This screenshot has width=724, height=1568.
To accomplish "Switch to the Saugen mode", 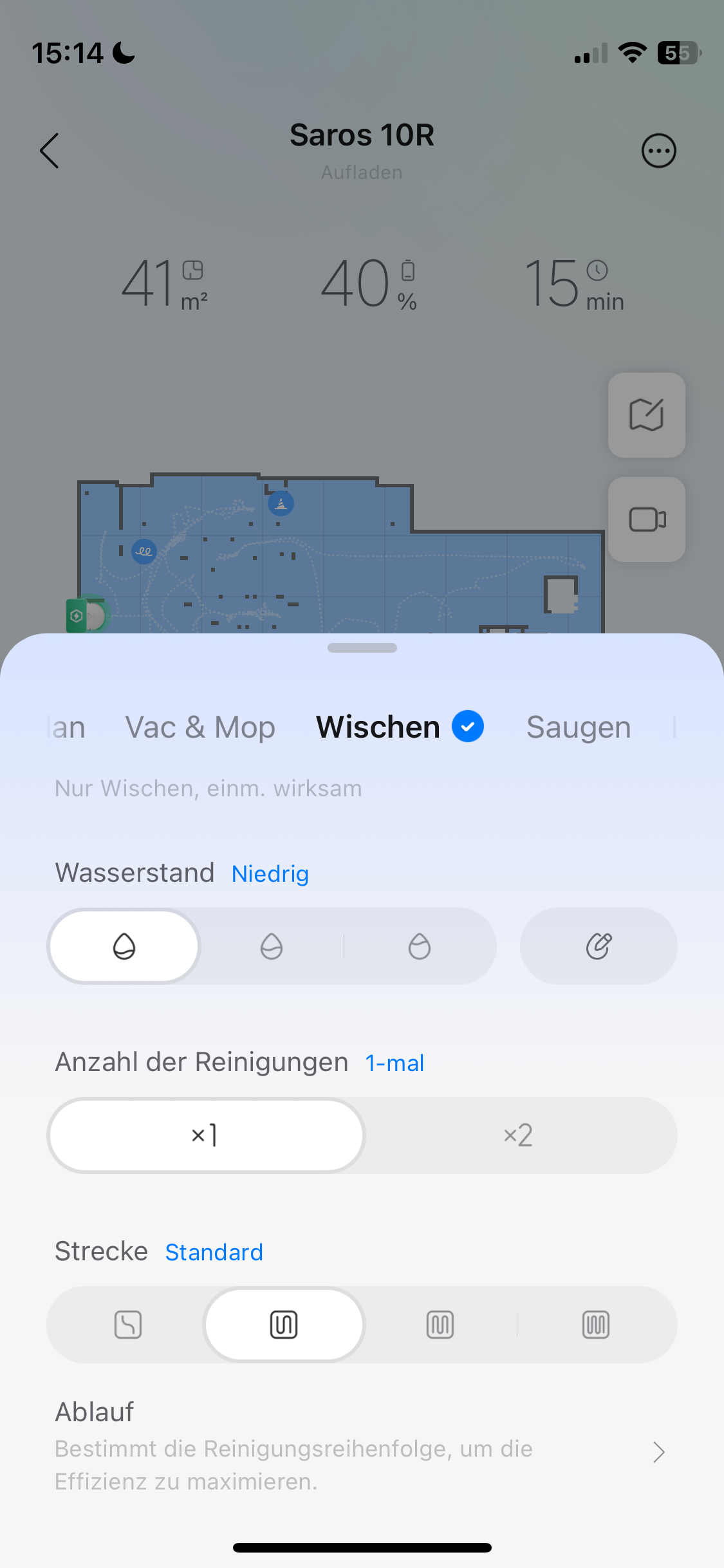I will 578,727.
